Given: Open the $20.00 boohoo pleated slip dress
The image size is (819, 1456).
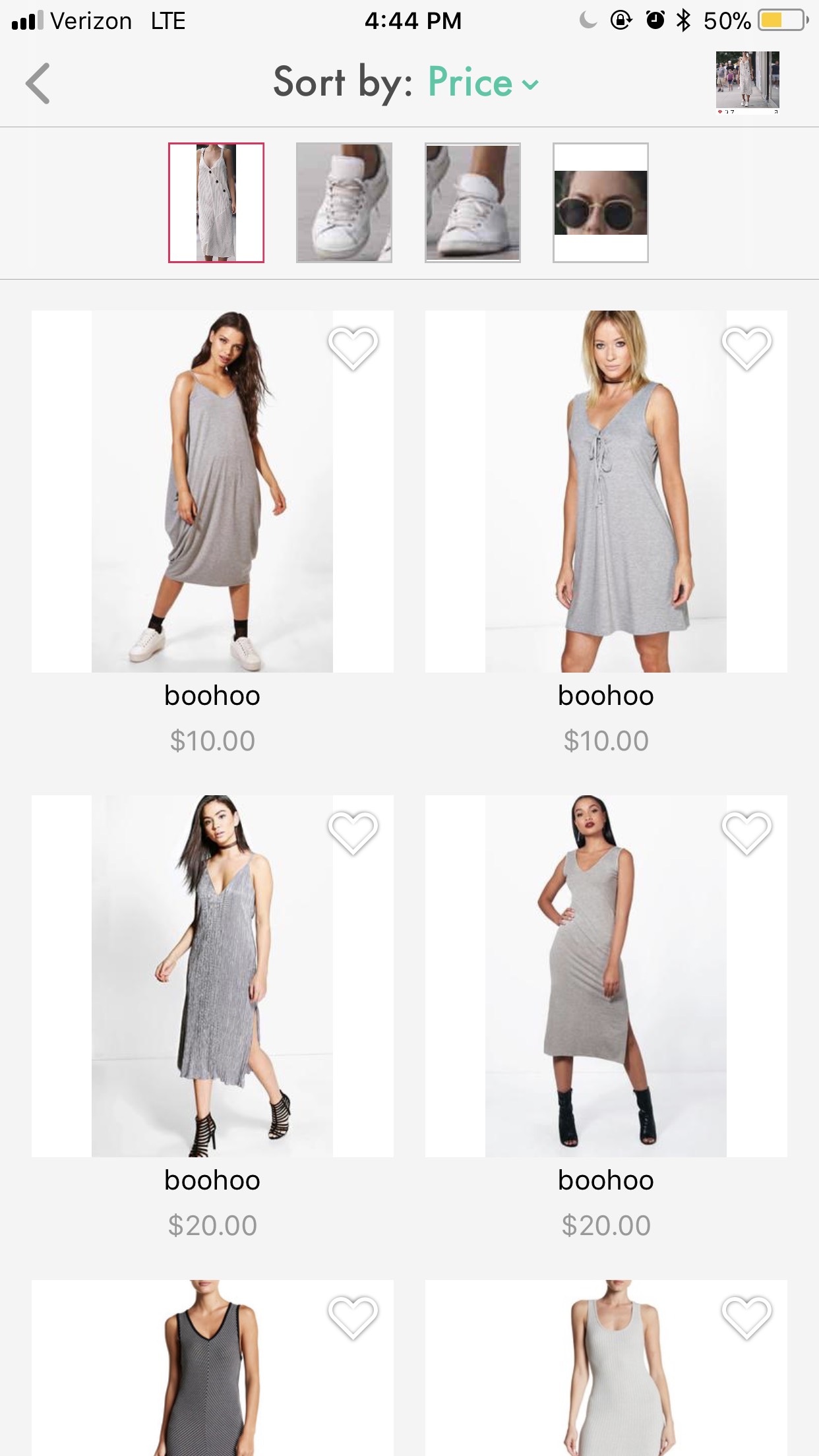Looking at the screenshot, I should point(212,976).
